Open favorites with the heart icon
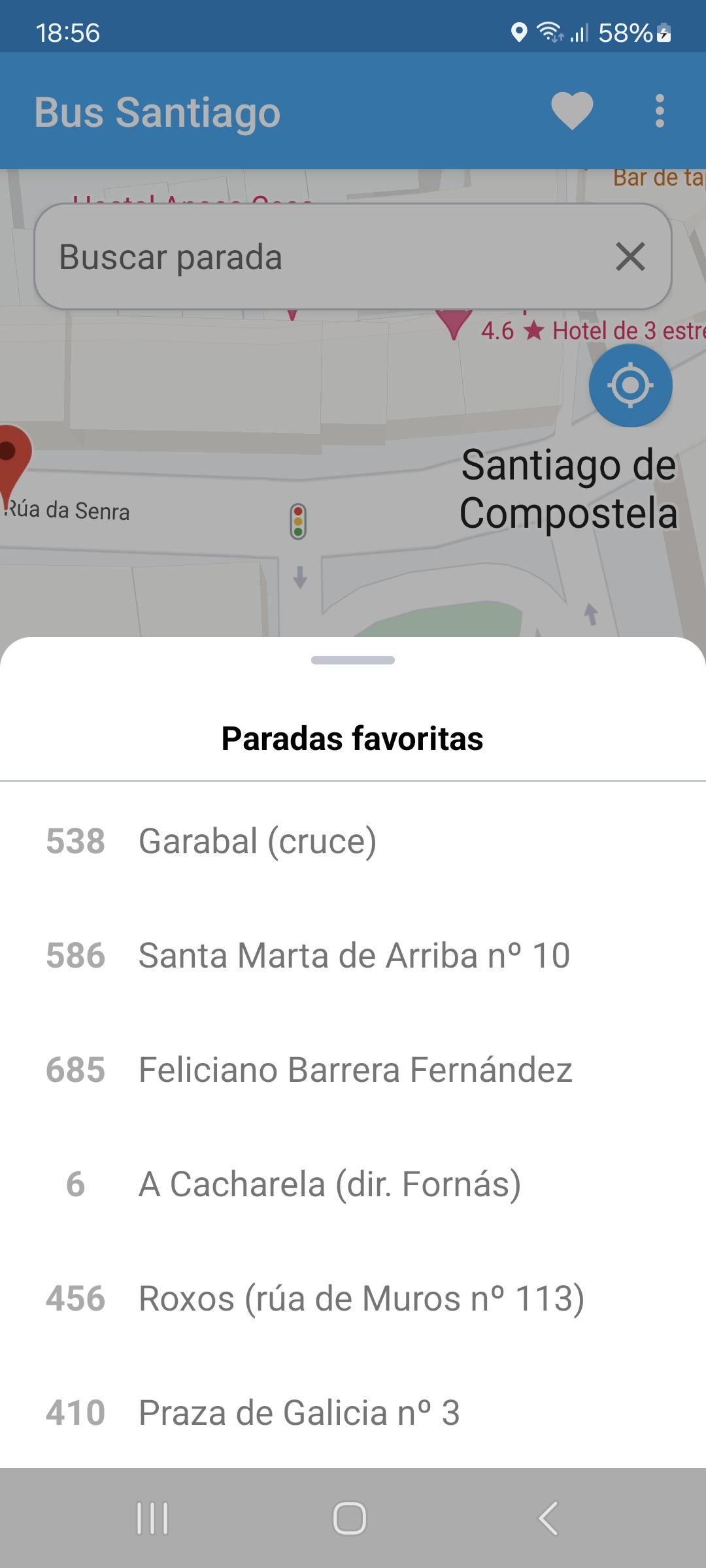This screenshot has height=1568, width=706. click(x=572, y=111)
